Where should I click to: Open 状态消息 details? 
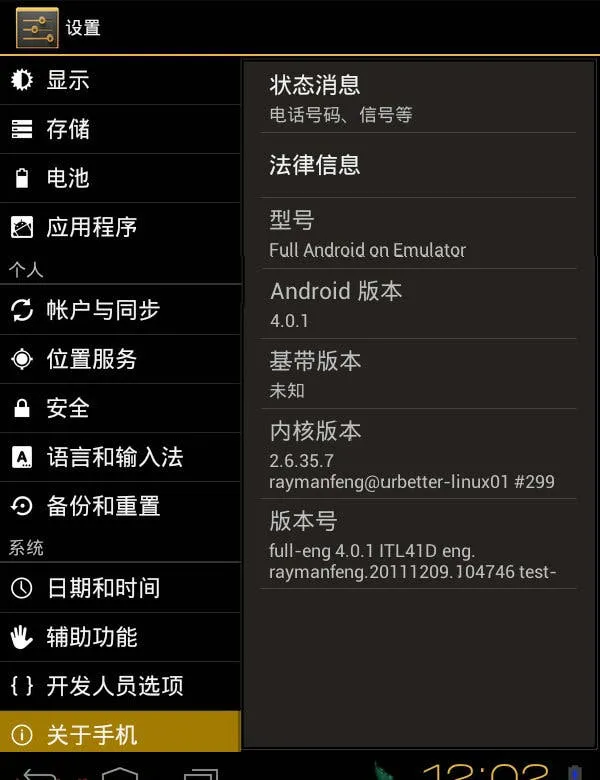[x=418, y=98]
